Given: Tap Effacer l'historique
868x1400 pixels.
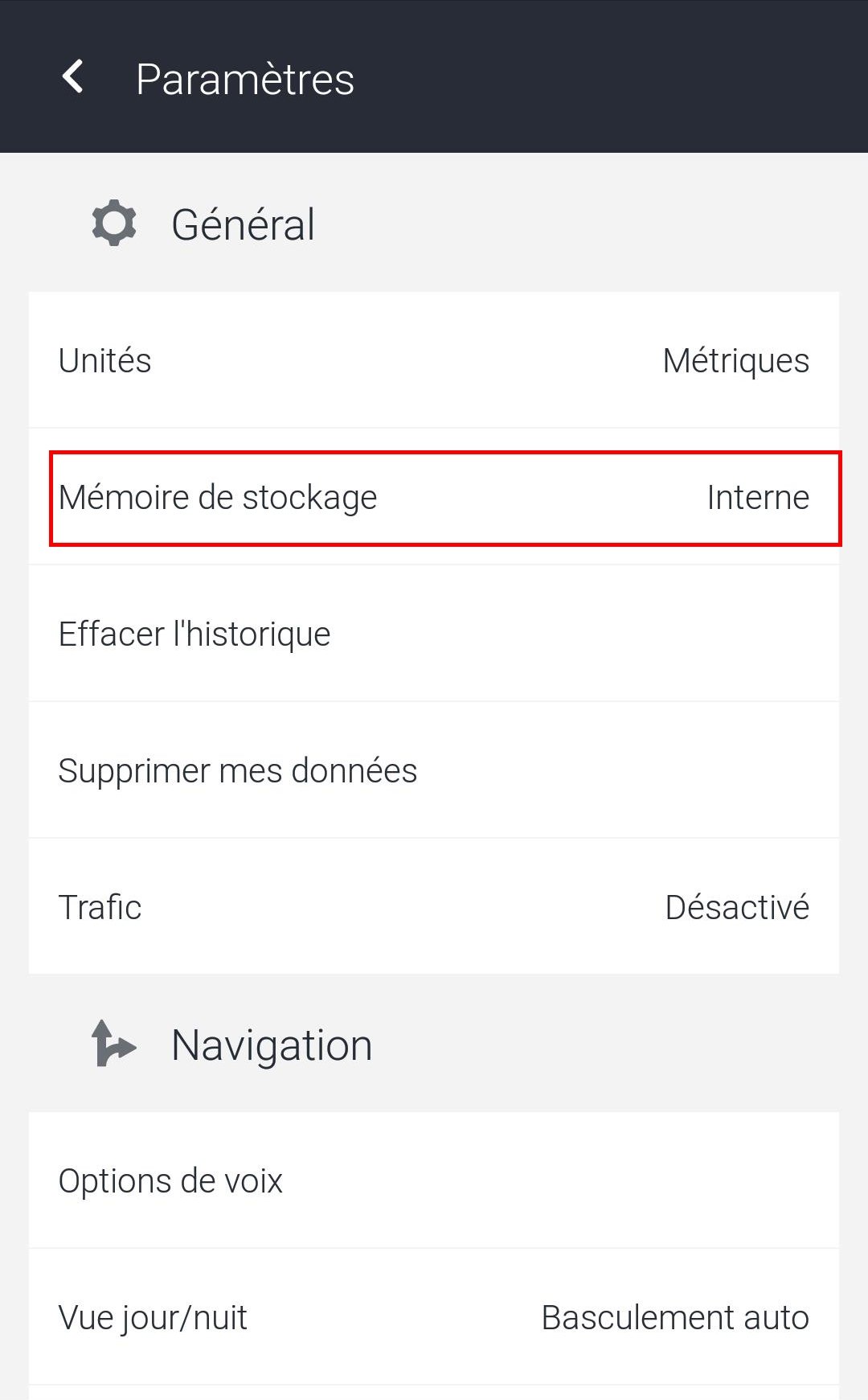Looking at the screenshot, I should (434, 634).
